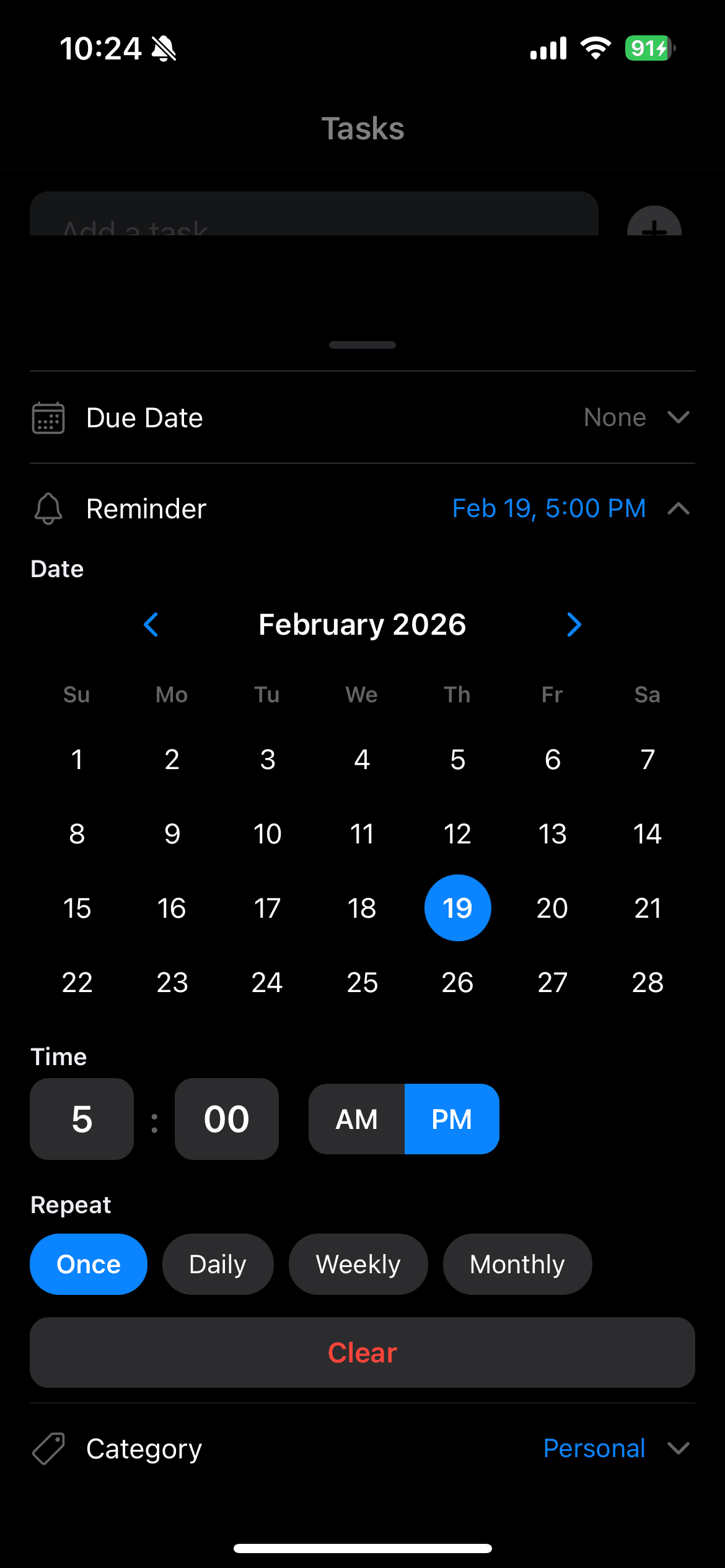
Task: Enable Daily repeat
Action: (217, 1264)
